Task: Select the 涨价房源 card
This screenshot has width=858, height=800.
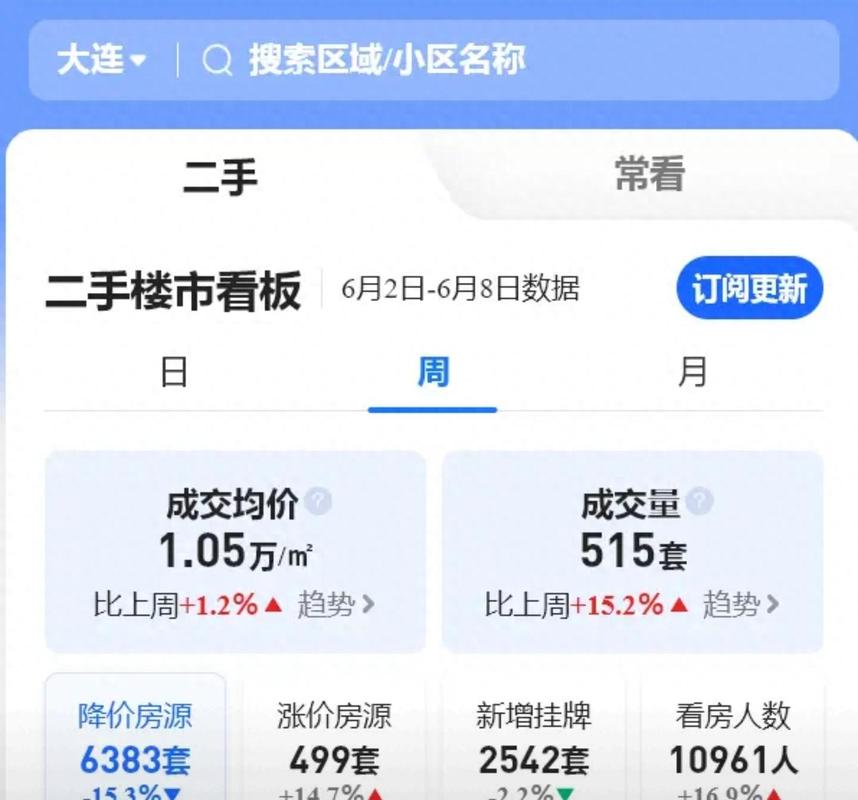Action: (x=334, y=740)
